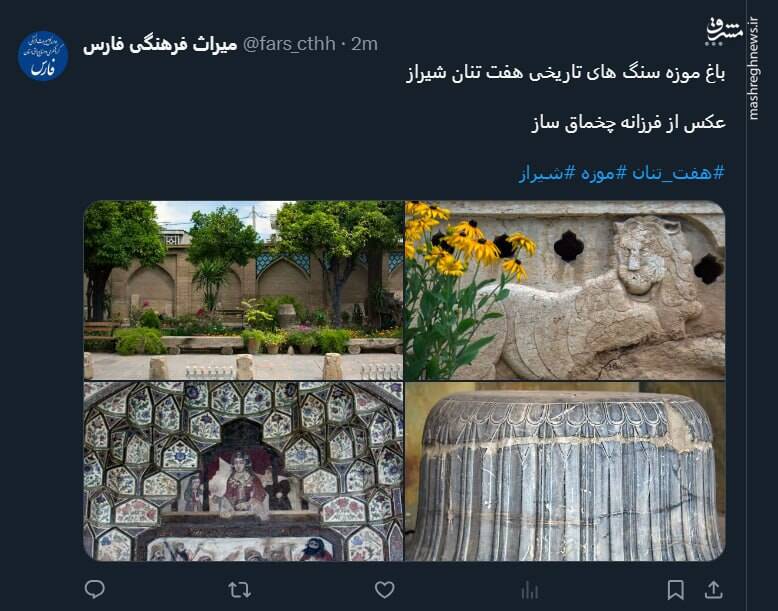Open the stone lion relief photo
This screenshot has height=611, width=778.
565,290
